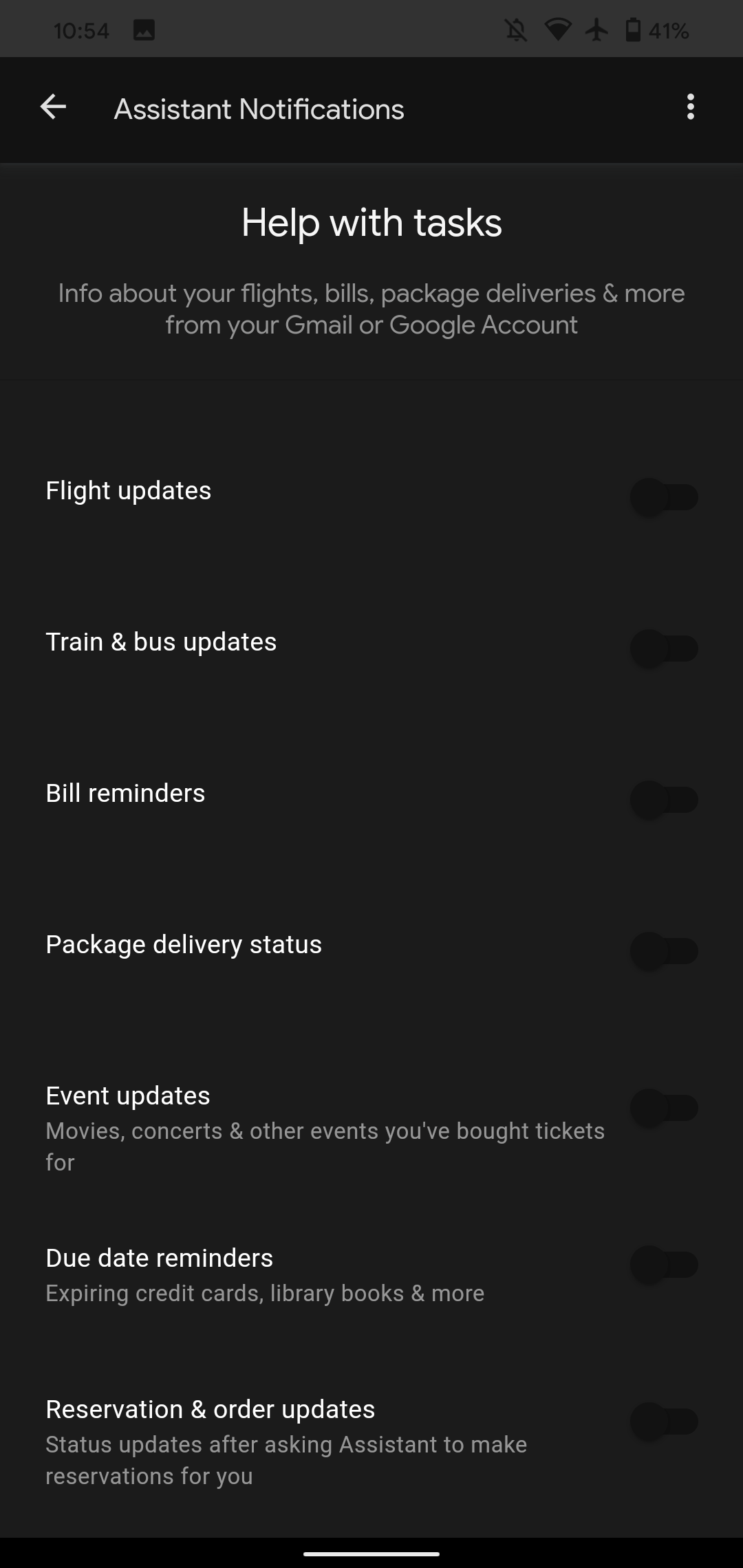
Task: Tap the Wi-Fi status icon
Action: pos(559,28)
